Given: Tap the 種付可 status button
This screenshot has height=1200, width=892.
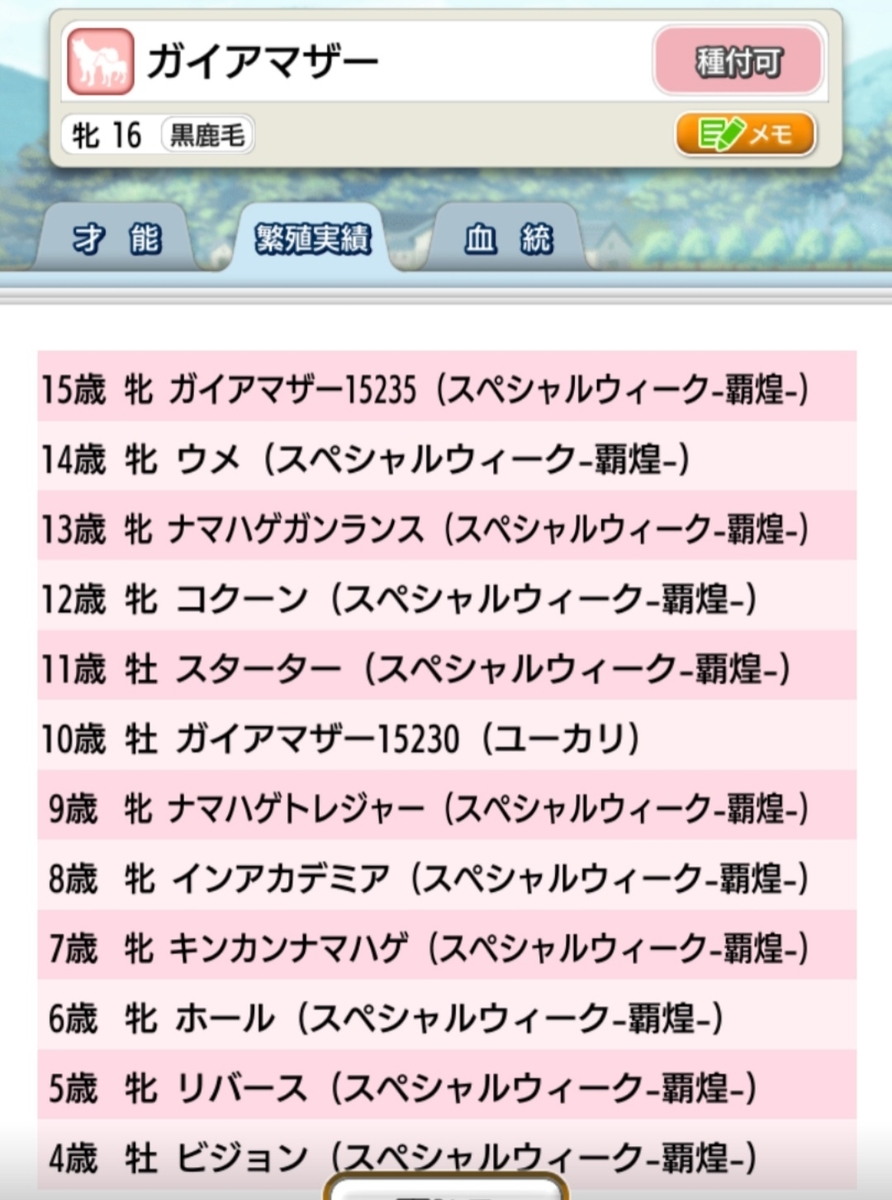Looking at the screenshot, I should (x=738, y=62).
